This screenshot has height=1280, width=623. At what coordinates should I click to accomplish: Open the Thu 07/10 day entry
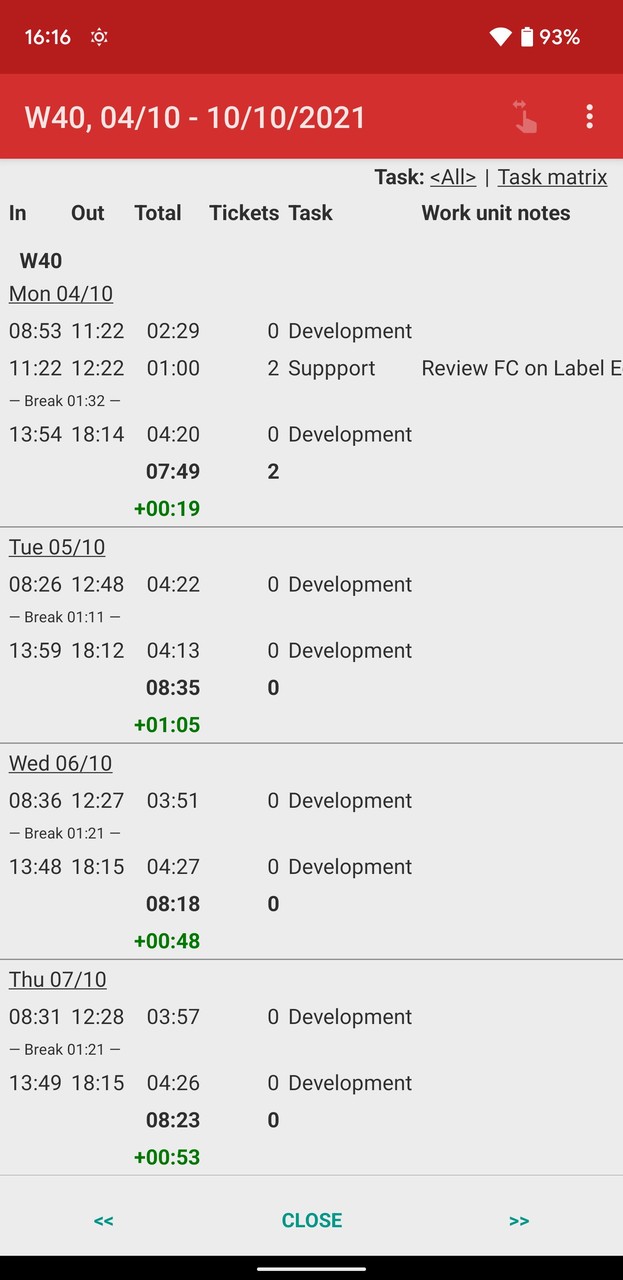coord(57,980)
